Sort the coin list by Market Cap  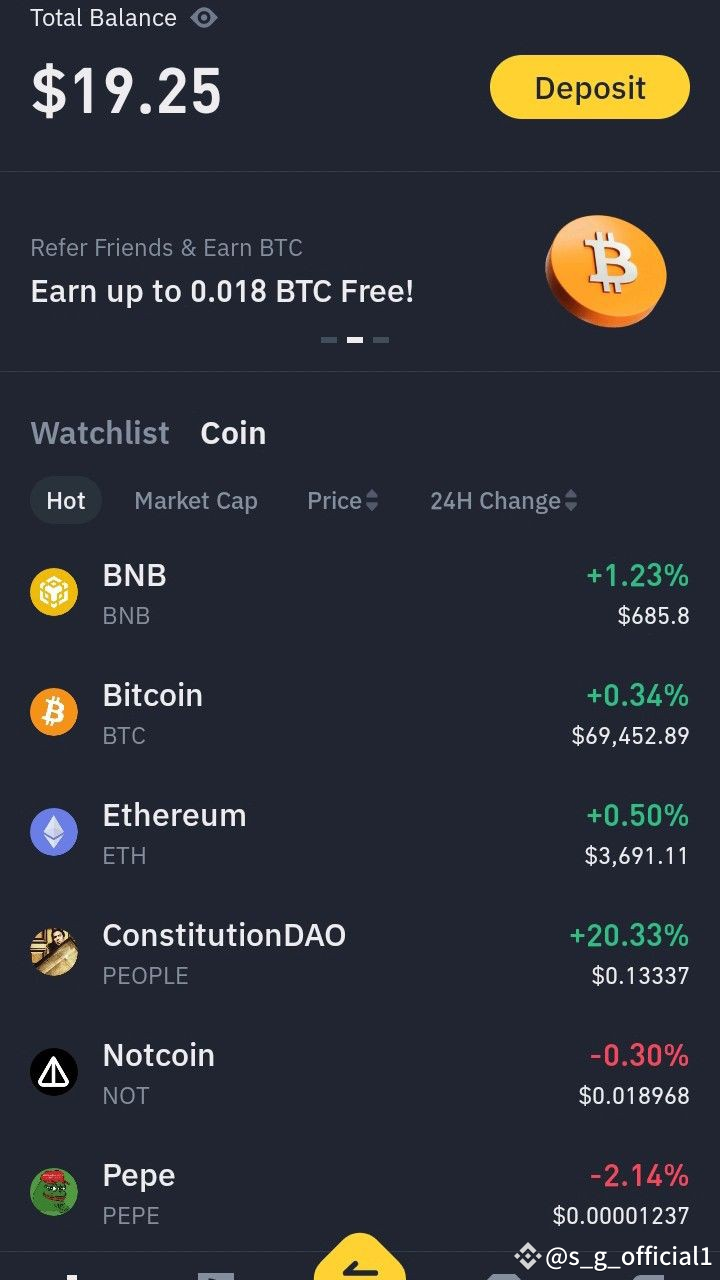click(x=196, y=501)
